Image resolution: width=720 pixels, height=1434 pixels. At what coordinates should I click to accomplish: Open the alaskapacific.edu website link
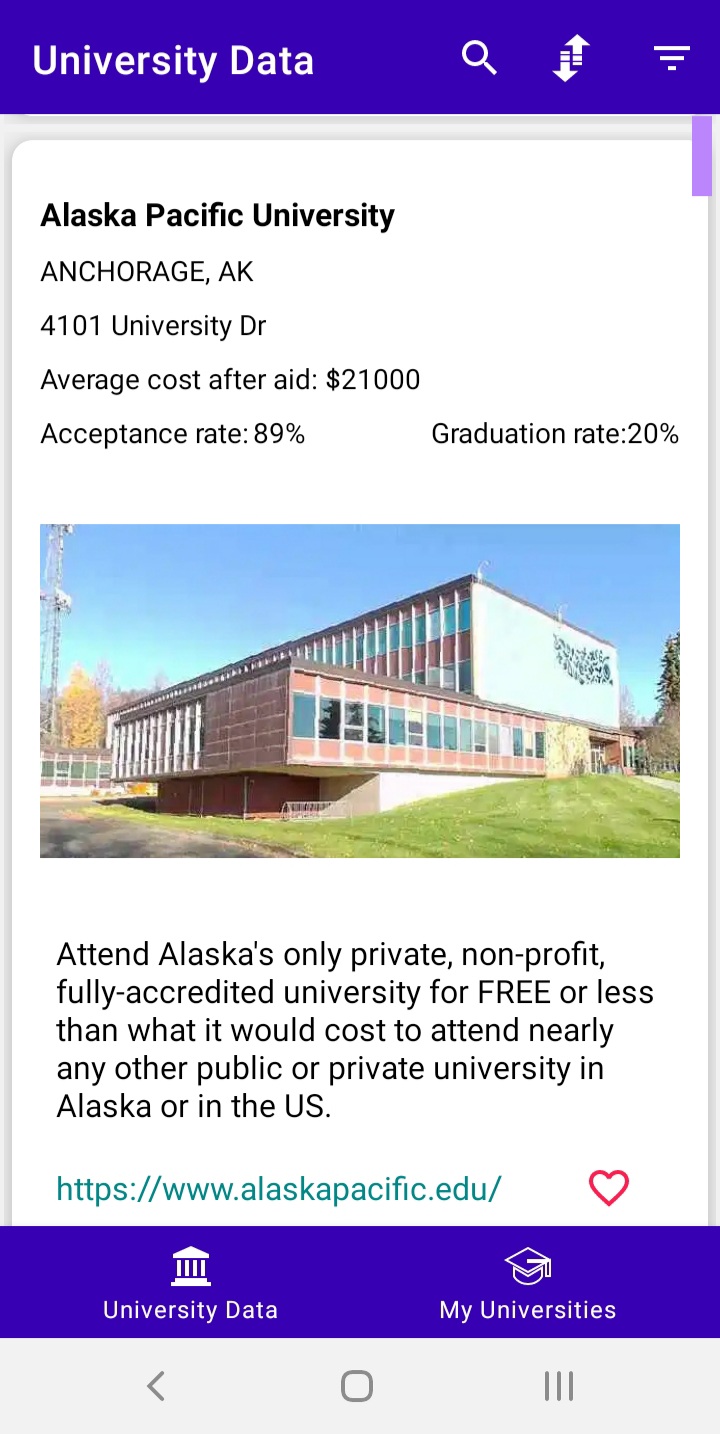coord(279,1189)
